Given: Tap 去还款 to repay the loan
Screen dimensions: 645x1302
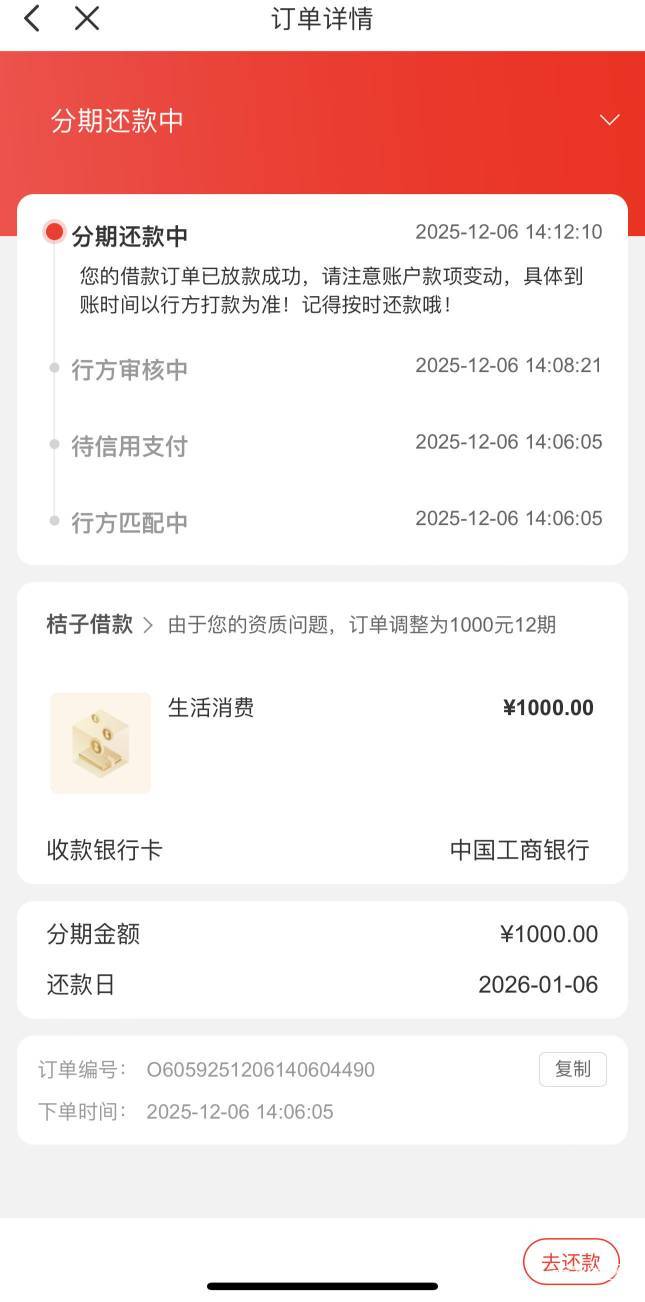Looking at the screenshot, I should coord(571,1262).
